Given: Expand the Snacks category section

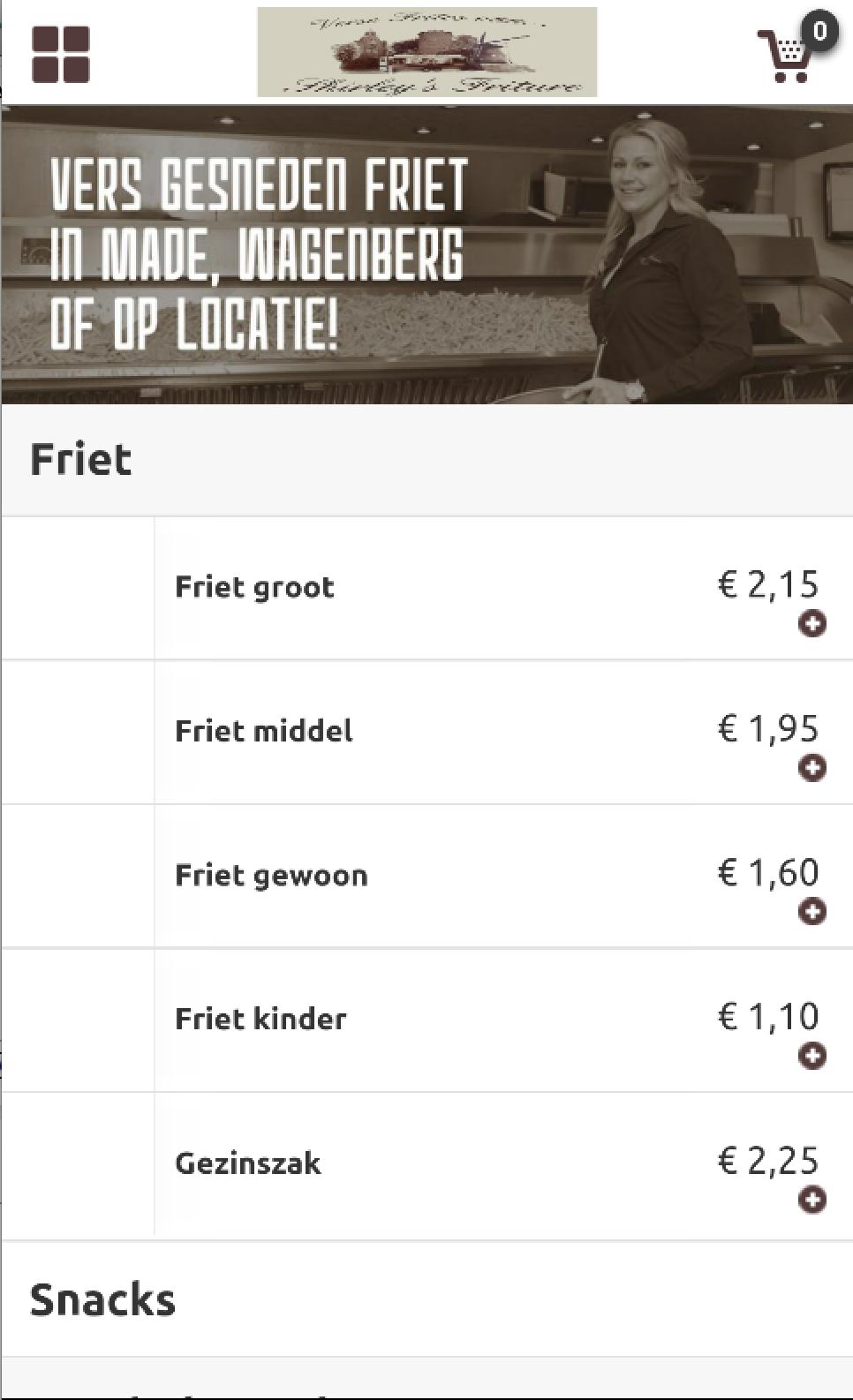Looking at the screenshot, I should (103, 1298).
